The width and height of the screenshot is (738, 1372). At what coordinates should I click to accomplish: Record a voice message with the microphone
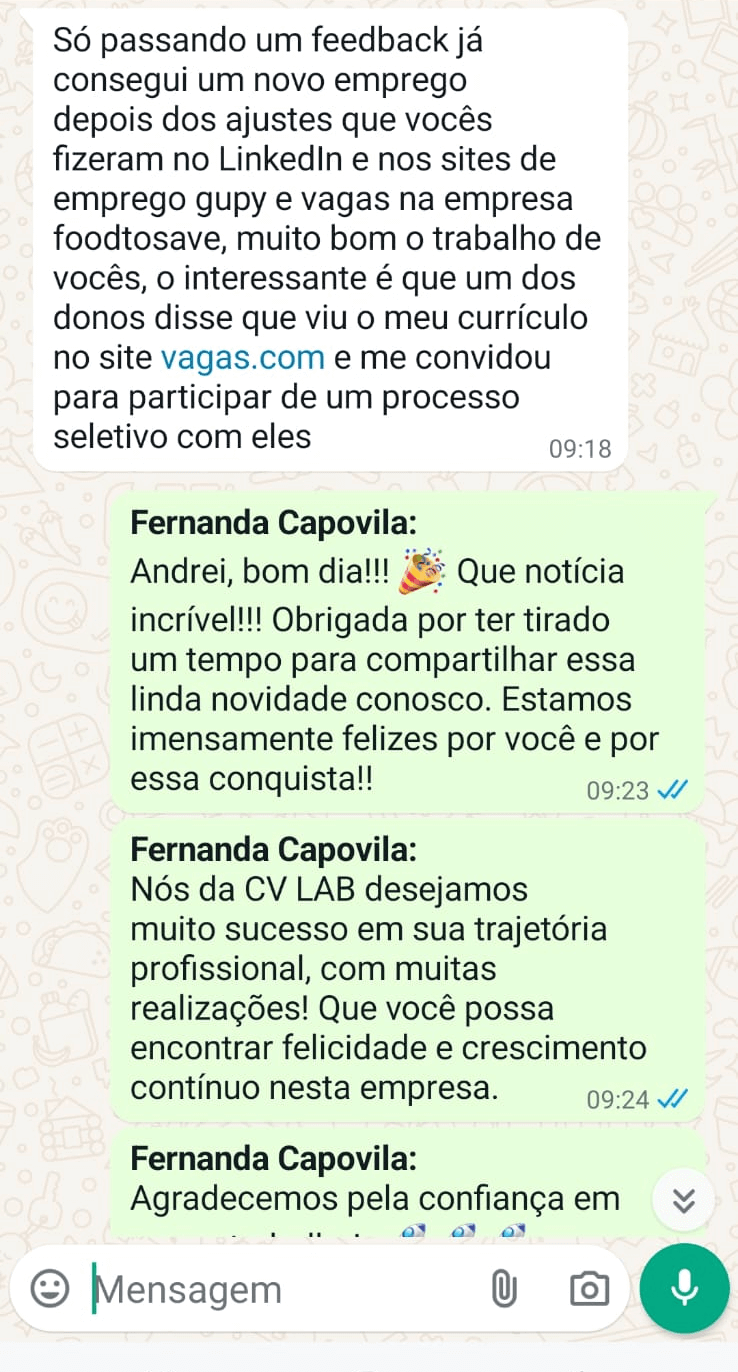pyautogui.click(x=685, y=1288)
